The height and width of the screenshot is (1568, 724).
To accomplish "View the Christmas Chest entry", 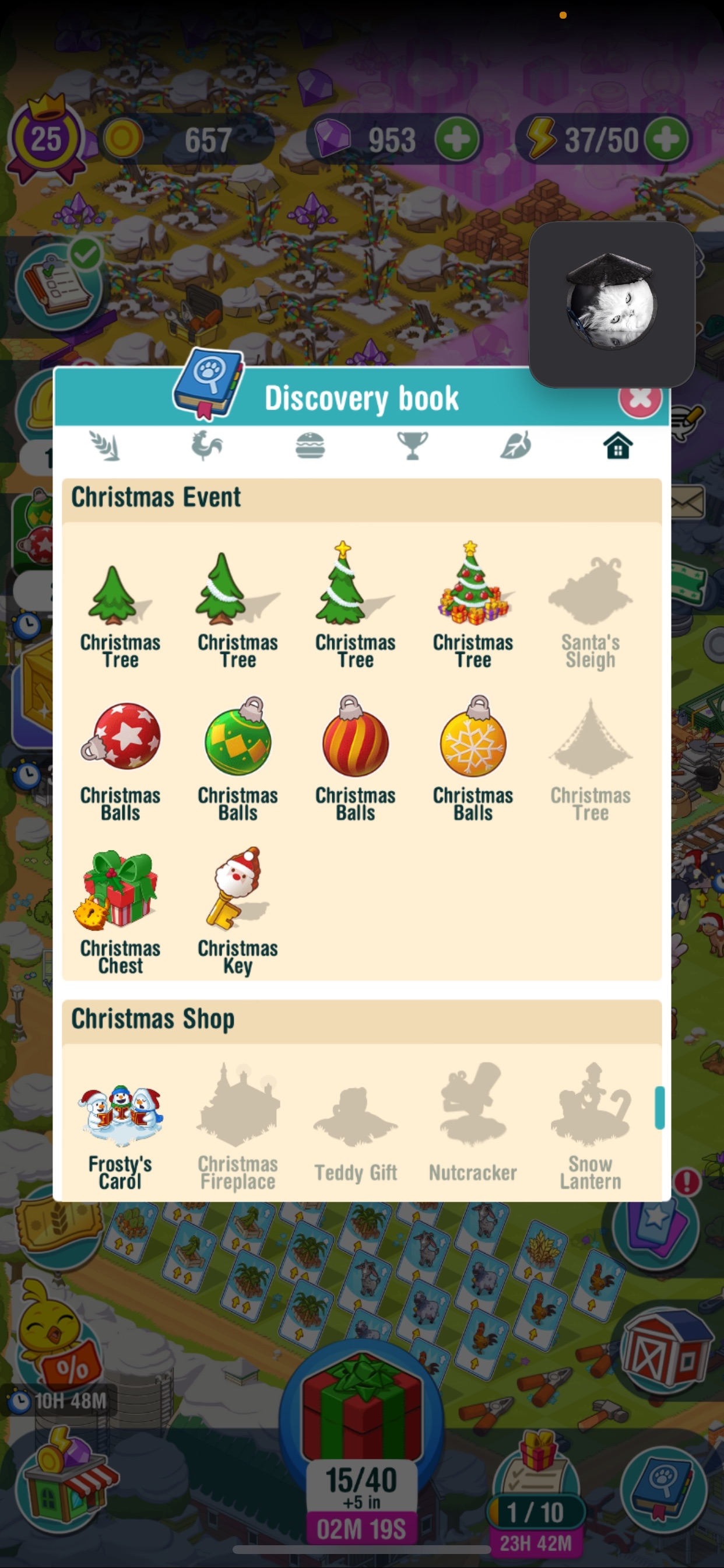I will (120, 911).
